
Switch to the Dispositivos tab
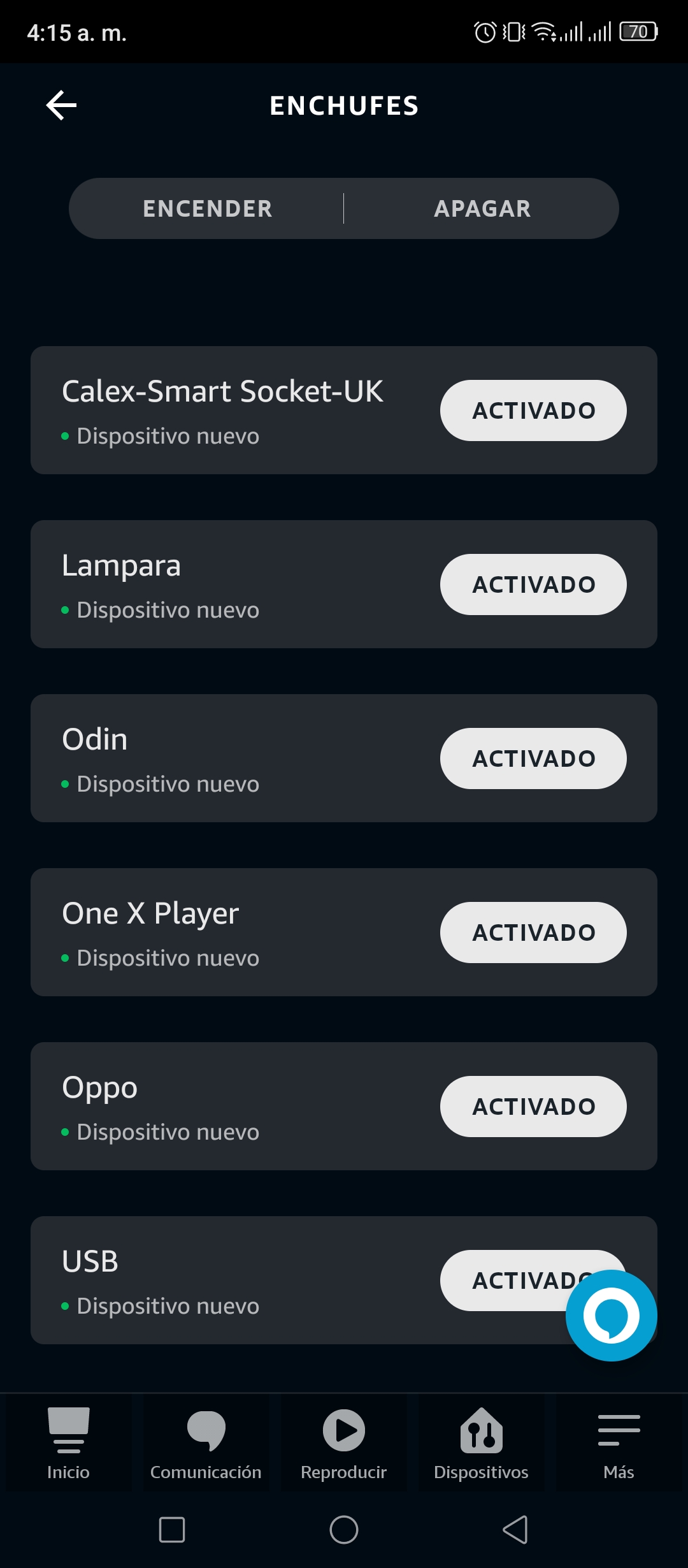[481, 1443]
